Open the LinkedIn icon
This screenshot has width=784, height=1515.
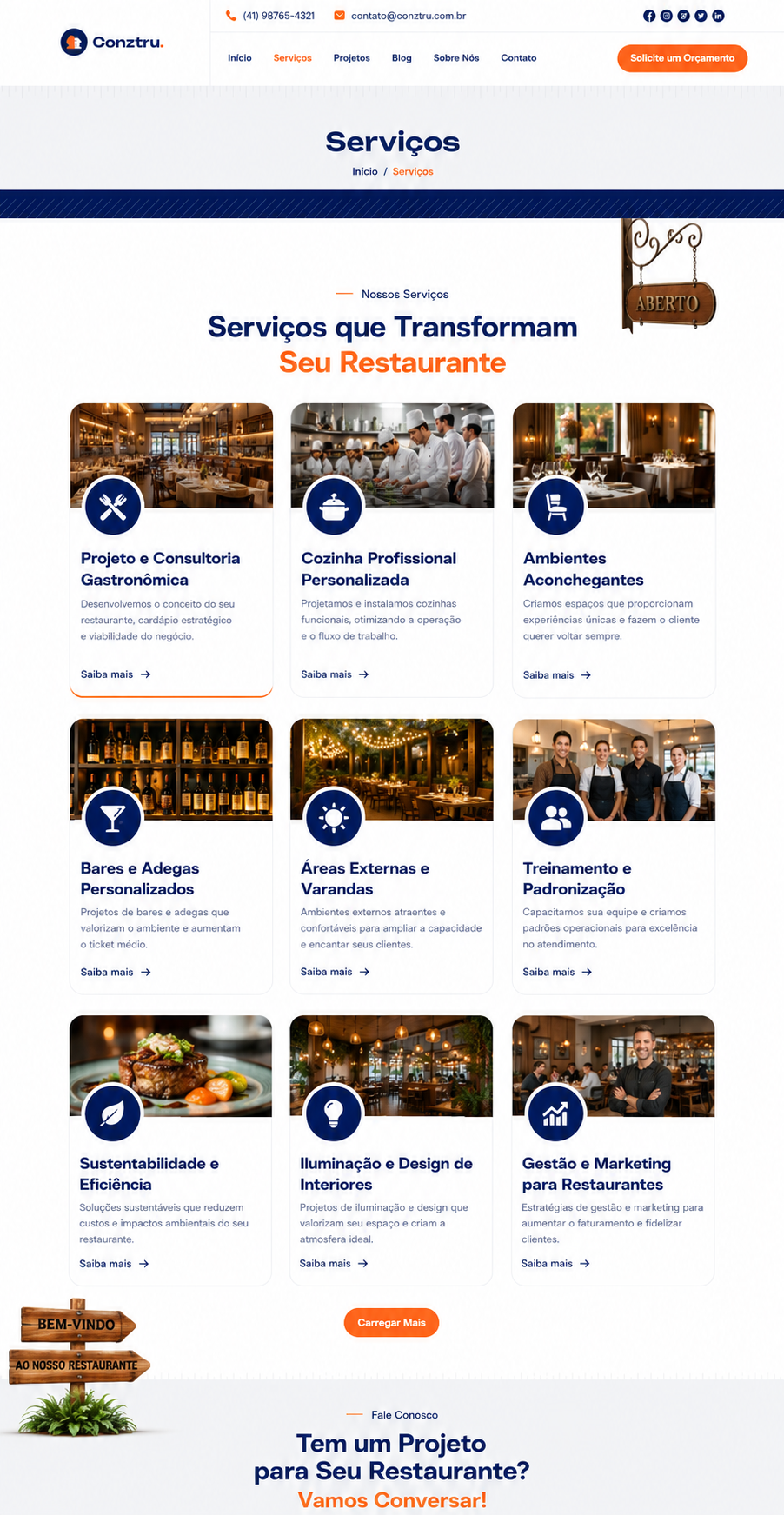pyautogui.click(x=718, y=16)
